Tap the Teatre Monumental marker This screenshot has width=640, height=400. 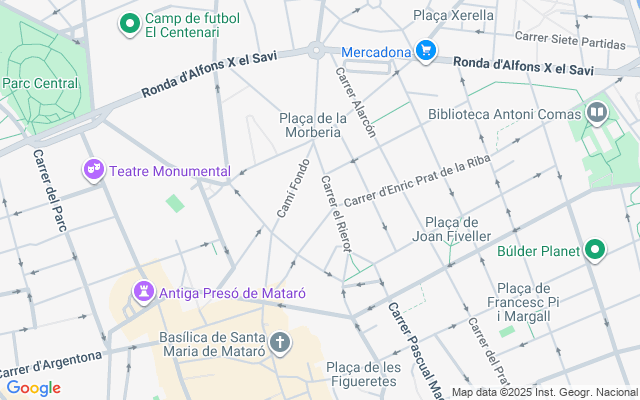(x=94, y=171)
